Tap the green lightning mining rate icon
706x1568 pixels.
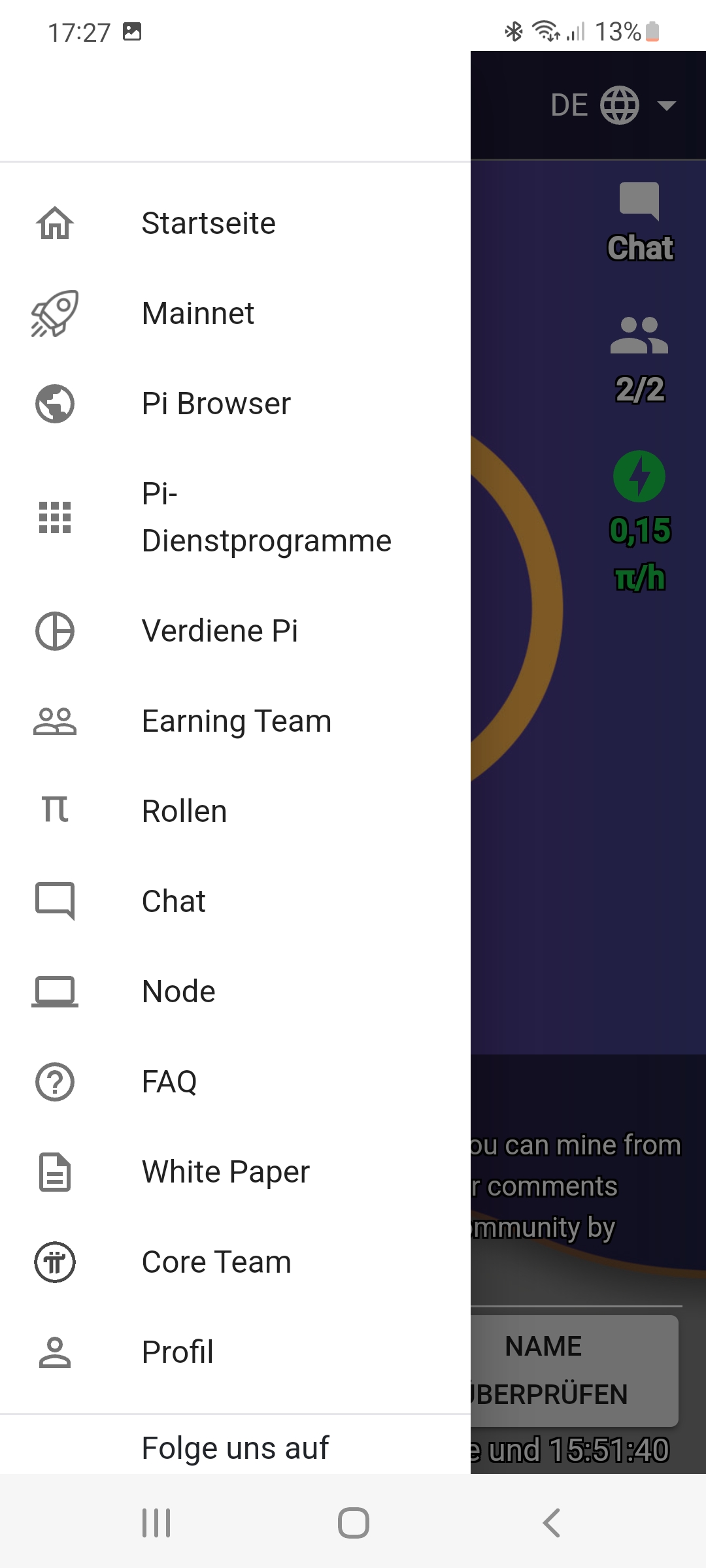(639, 476)
